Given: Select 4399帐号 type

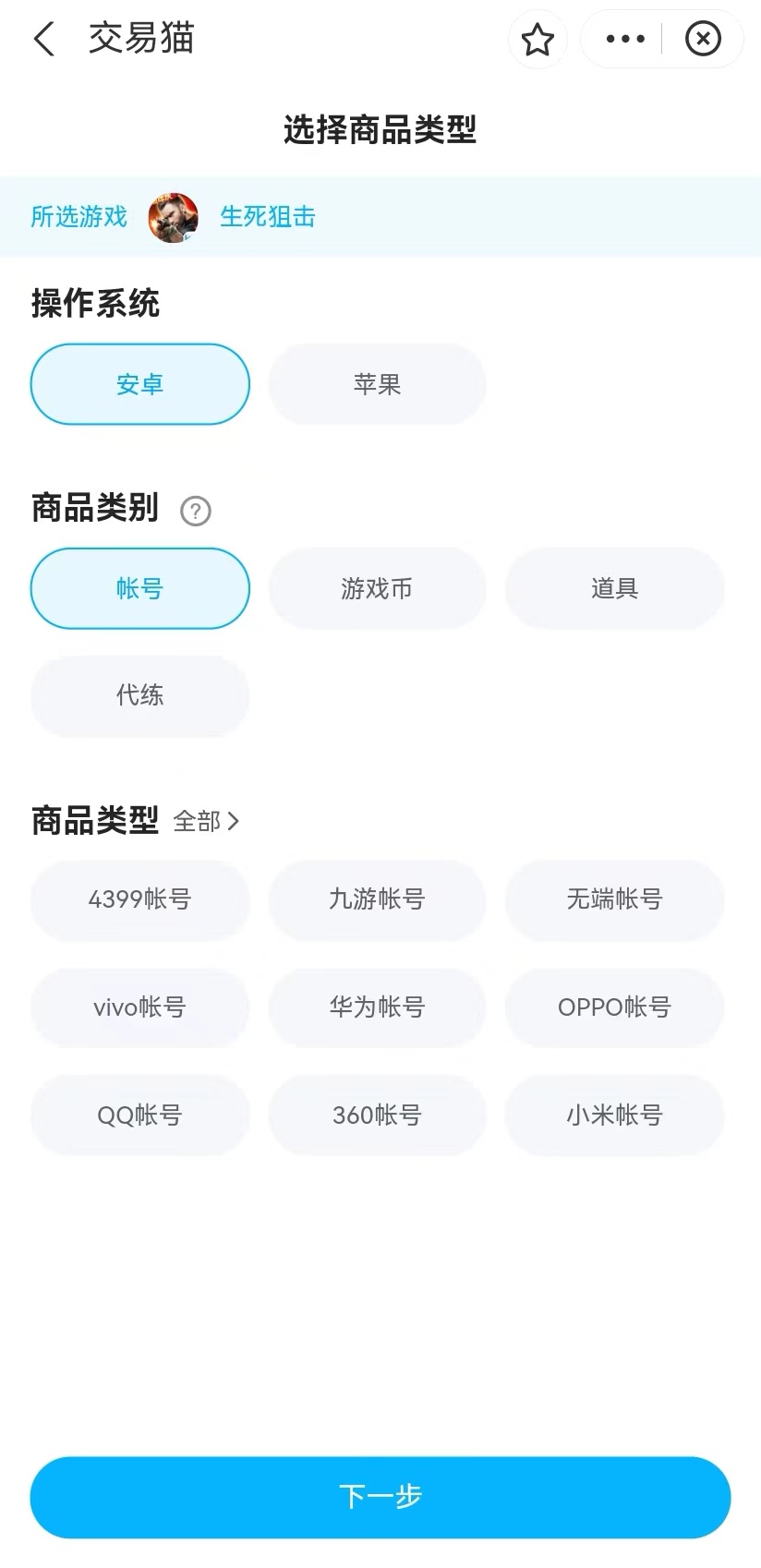Looking at the screenshot, I should (140, 899).
